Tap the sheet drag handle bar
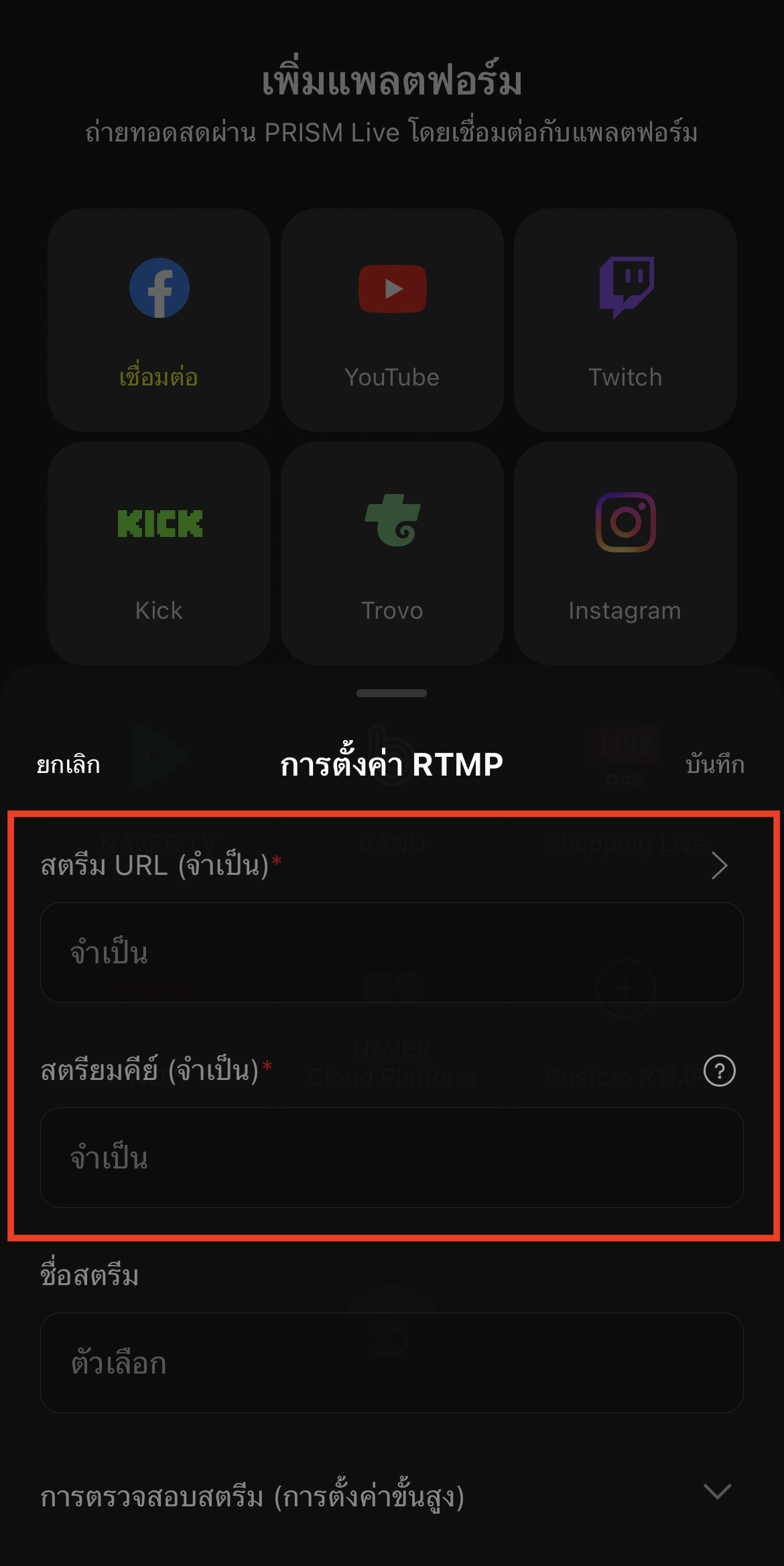The height and width of the screenshot is (1566, 784). 392,693
